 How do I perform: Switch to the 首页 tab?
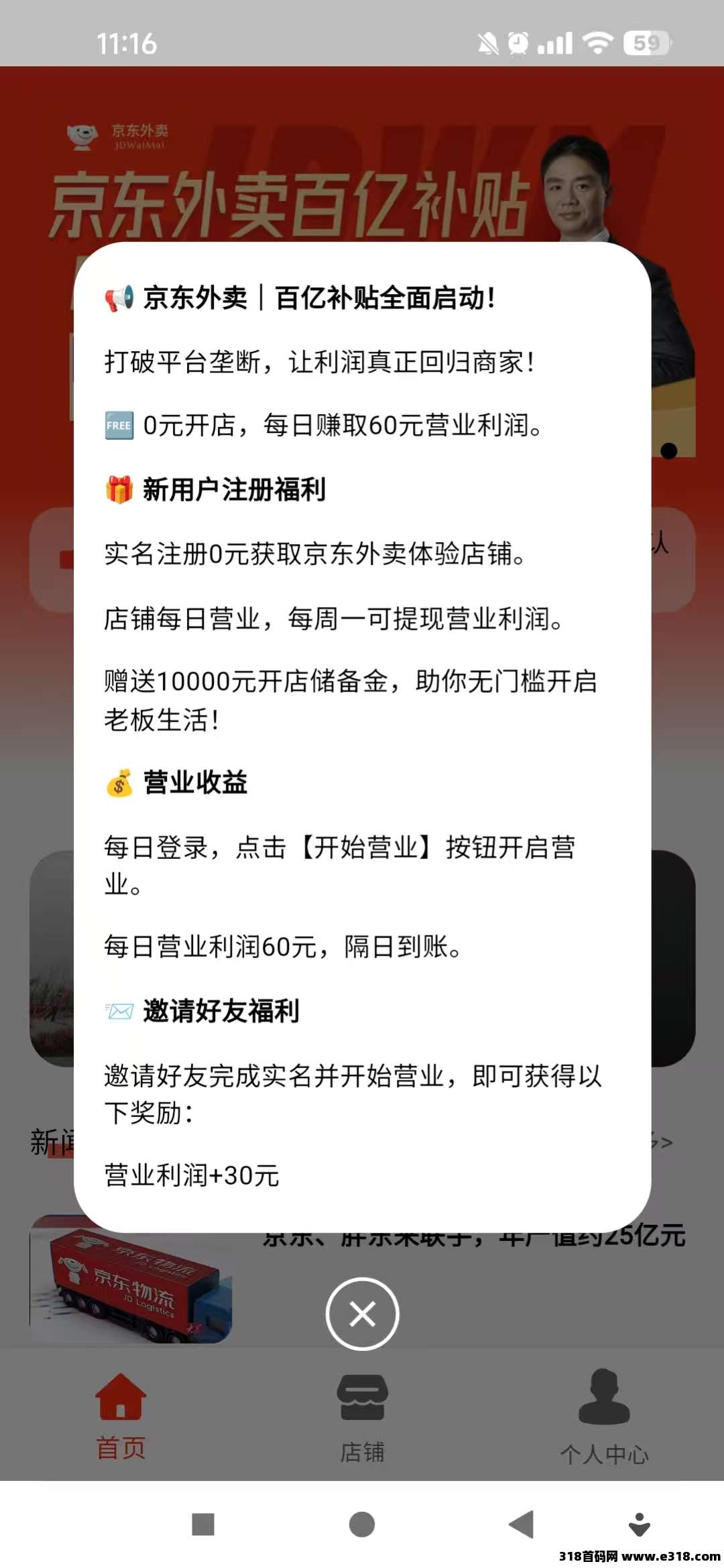pos(121,1415)
